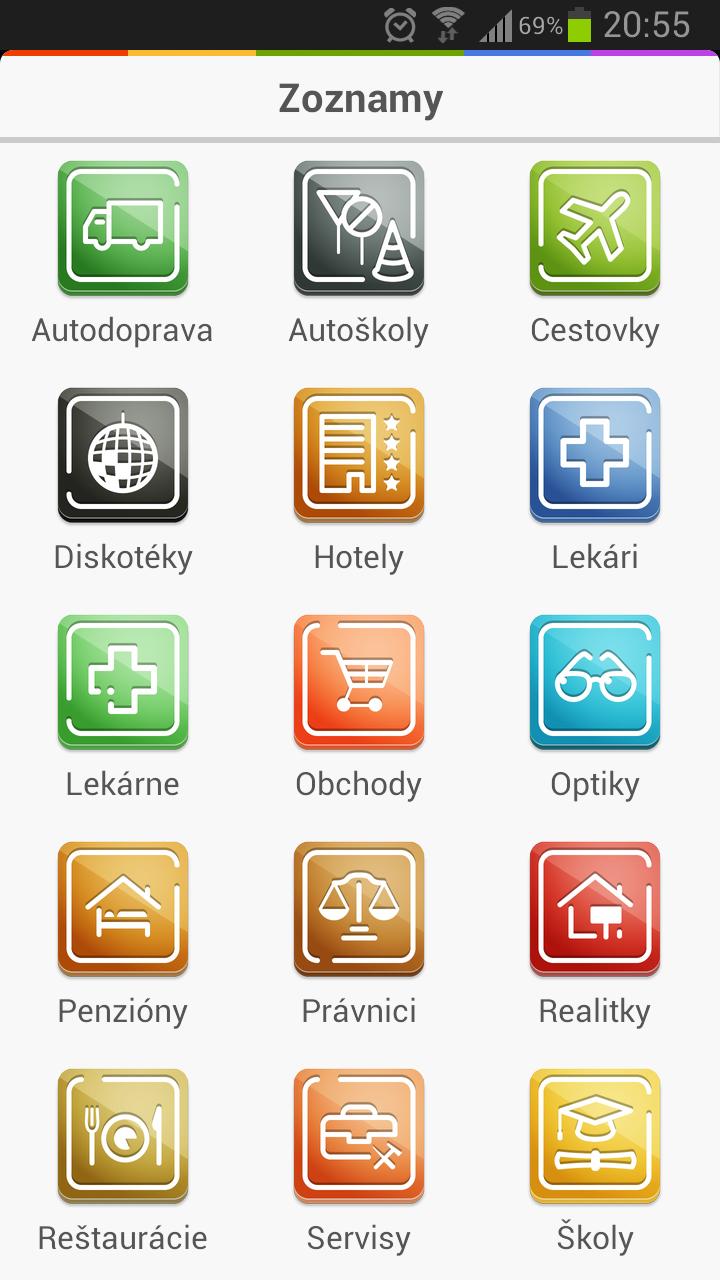
Task: Tap the Hotely label text
Action: [358, 556]
